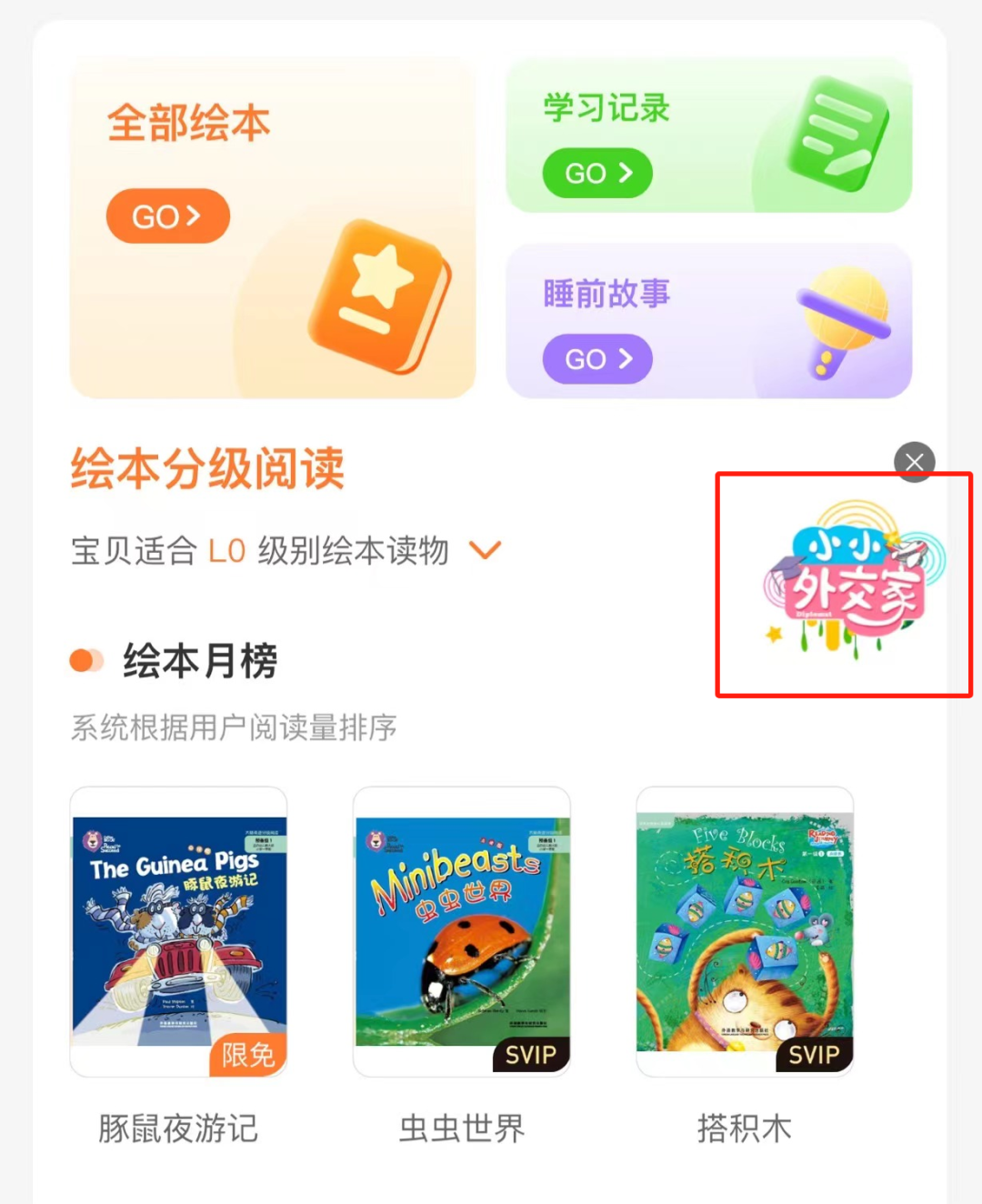Open the book 豚鼠夜游记
This screenshot has height=1204, width=982.
click(x=179, y=932)
